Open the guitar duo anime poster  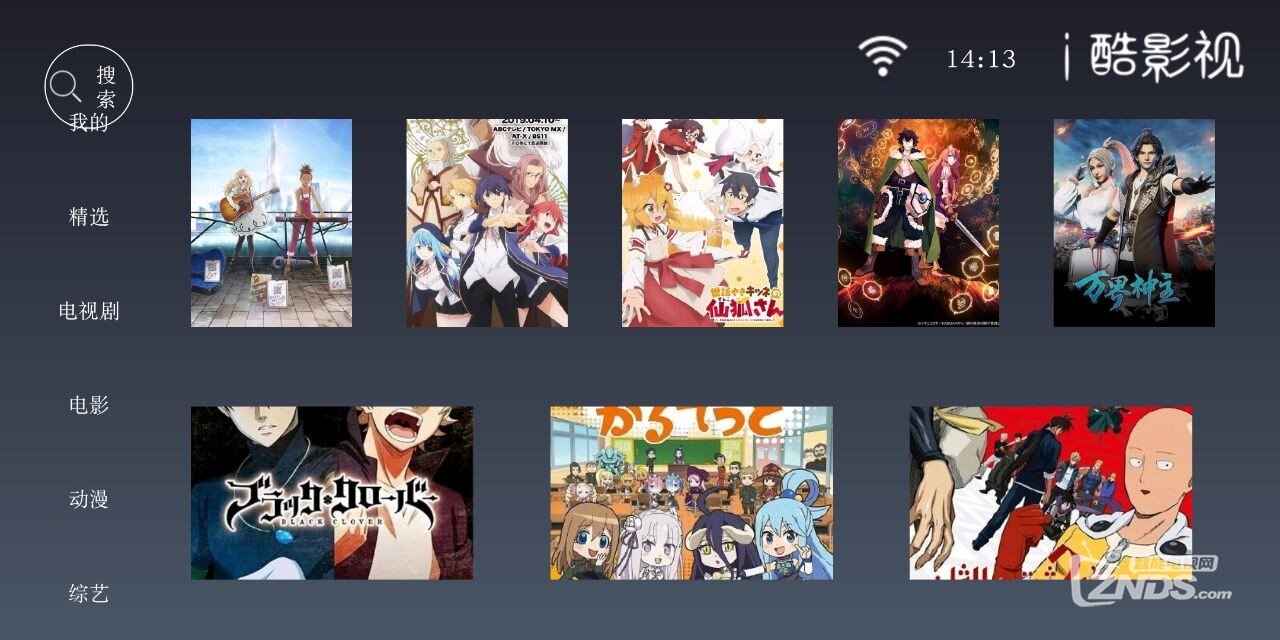click(271, 223)
